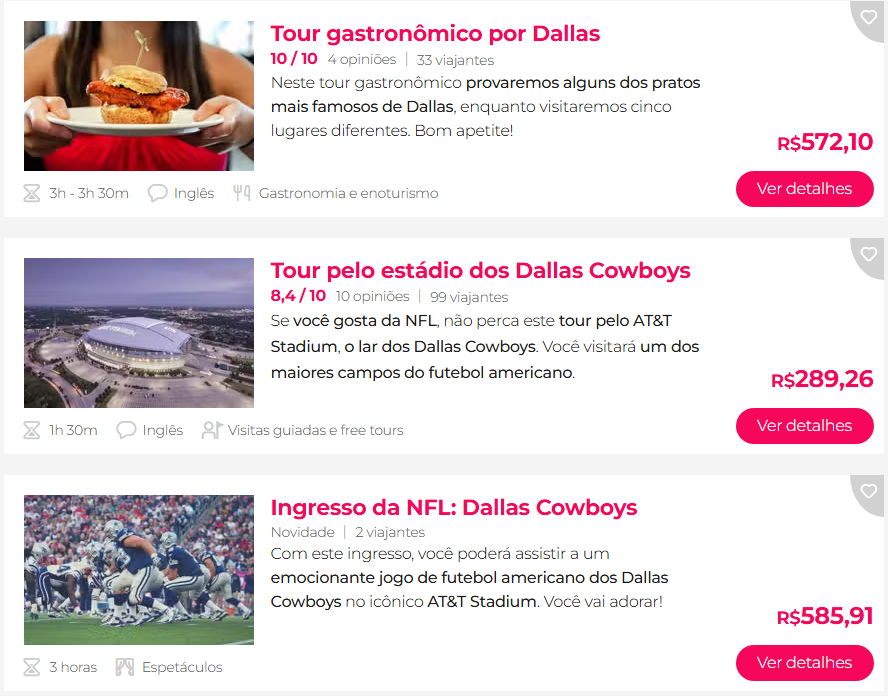
Task: View details of the Dallas Cowboys stadium tour
Action: coord(804,426)
